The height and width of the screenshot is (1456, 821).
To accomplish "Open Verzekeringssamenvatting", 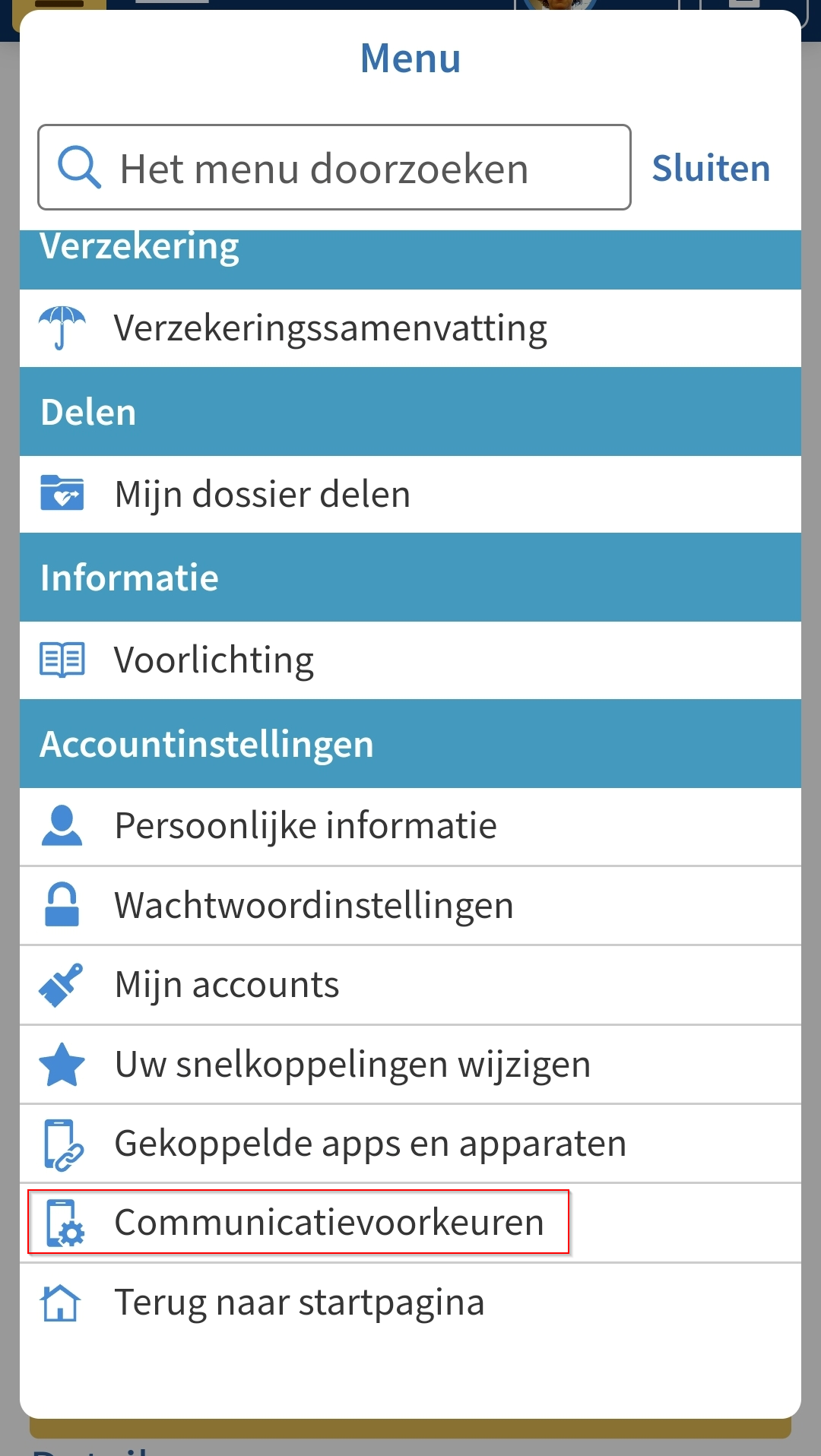I will 331,328.
